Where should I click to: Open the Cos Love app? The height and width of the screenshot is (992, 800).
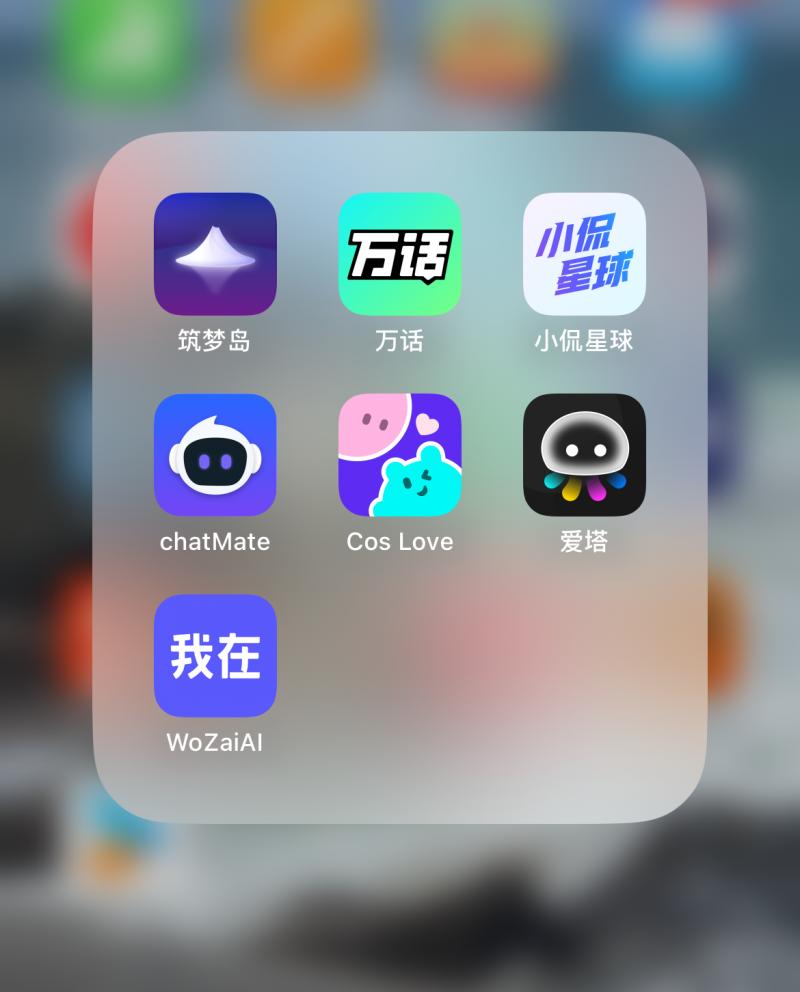(x=400, y=455)
